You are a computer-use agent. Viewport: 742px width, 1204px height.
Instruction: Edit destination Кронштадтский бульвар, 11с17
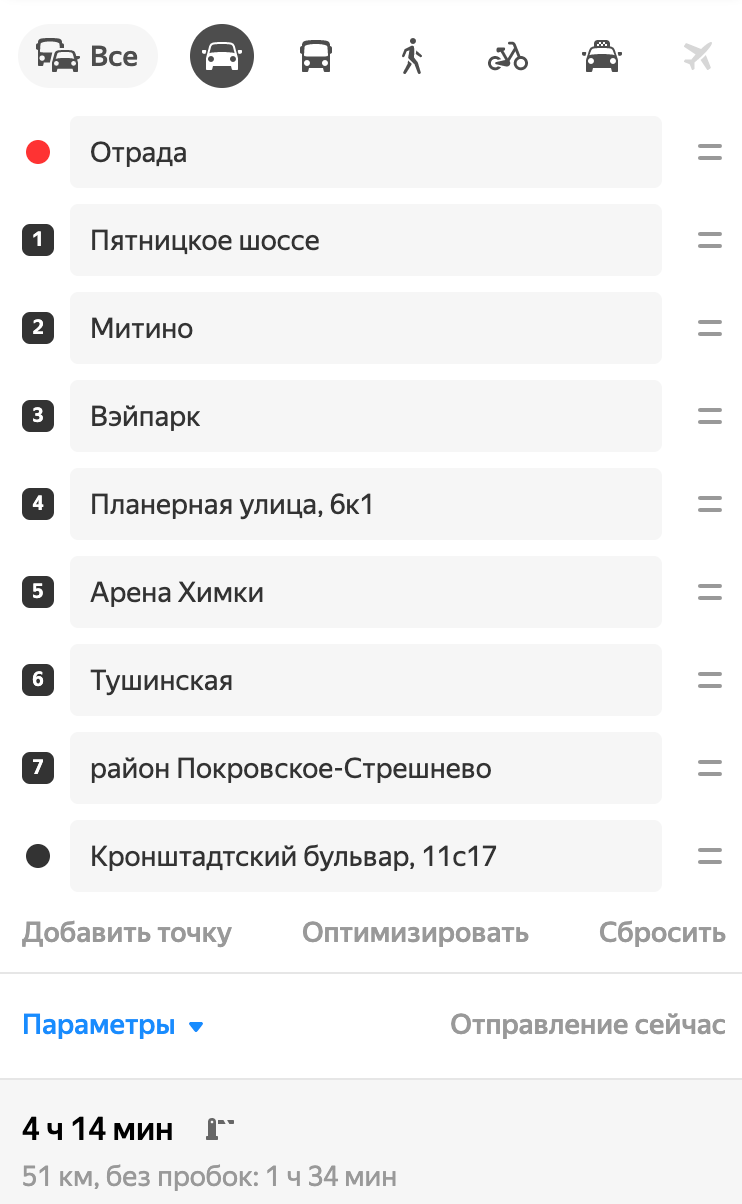(x=365, y=856)
